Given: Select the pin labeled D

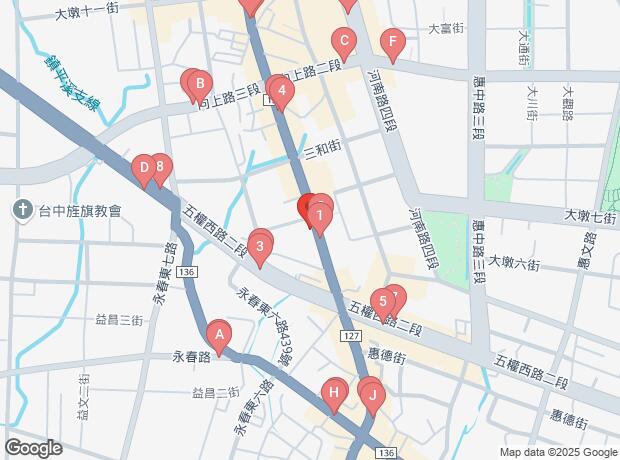Looking at the screenshot, I should click(144, 168).
